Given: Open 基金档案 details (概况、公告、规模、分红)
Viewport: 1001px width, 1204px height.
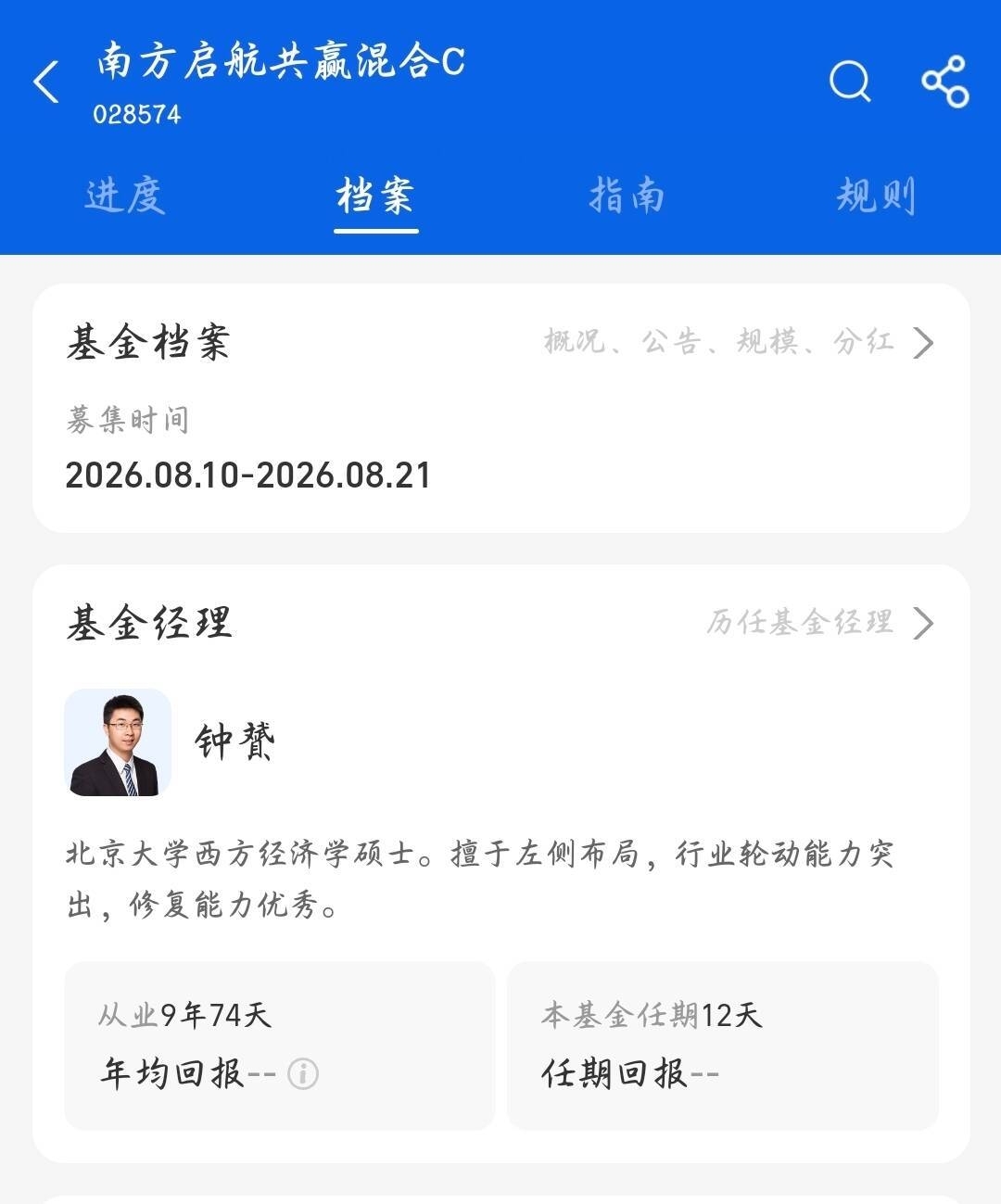Looking at the screenshot, I should coord(739,342).
